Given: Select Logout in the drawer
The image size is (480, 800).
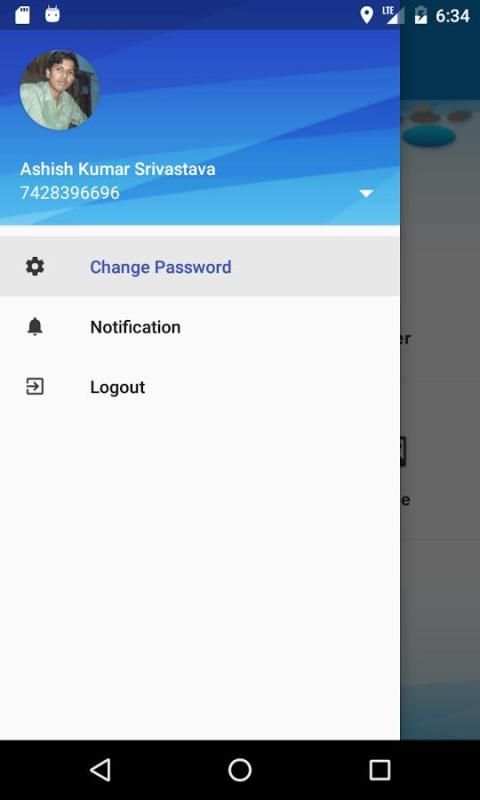Looking at the screenshot, I should coord(200,387).
